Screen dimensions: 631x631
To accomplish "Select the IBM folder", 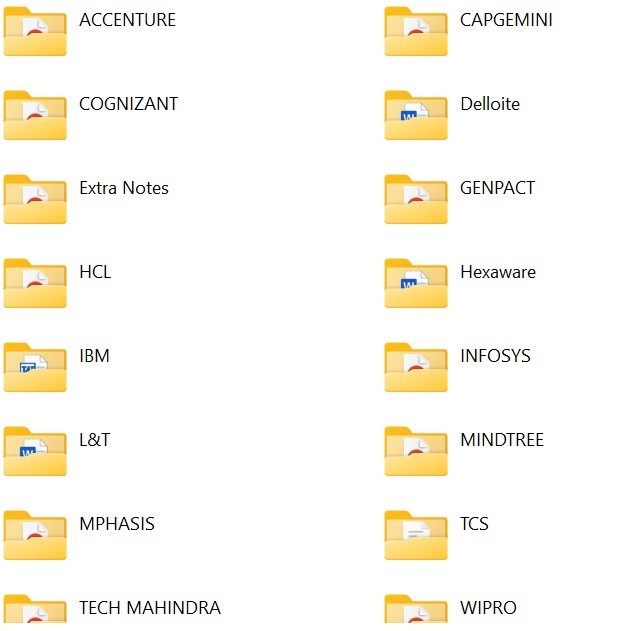I will tap(36, 368).
